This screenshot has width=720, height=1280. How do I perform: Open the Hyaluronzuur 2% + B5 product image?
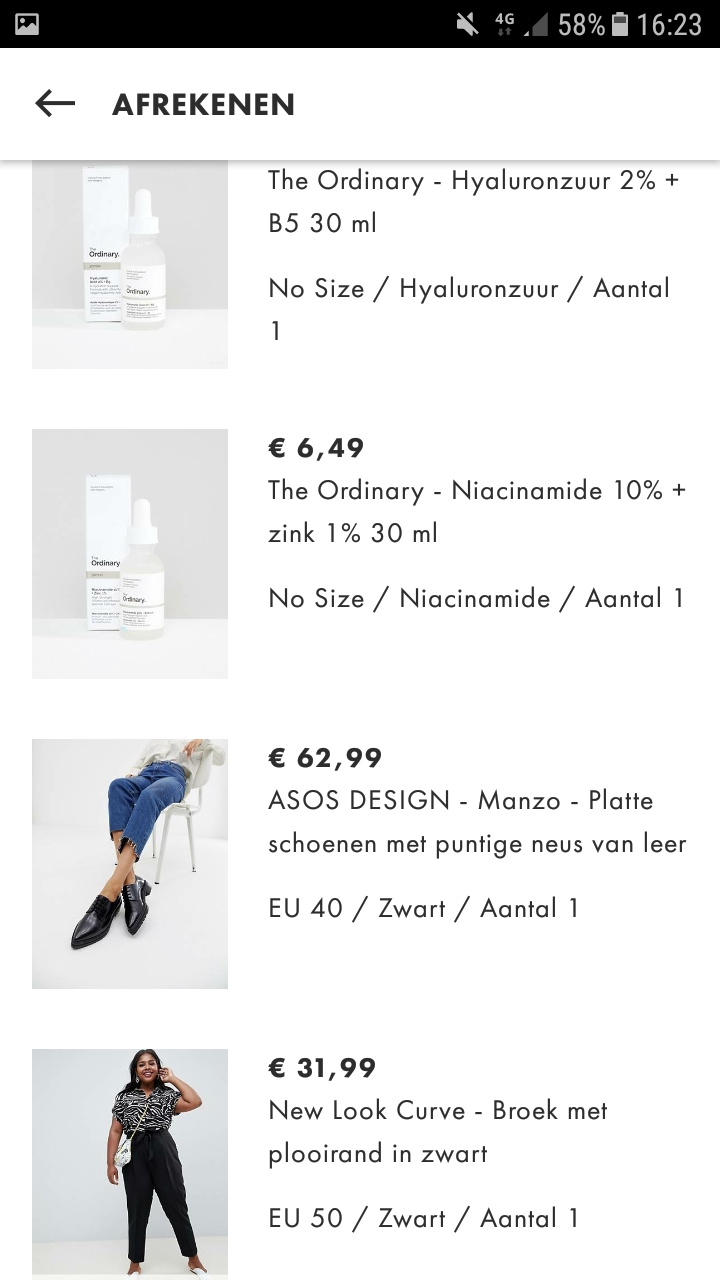pos(130,264)
